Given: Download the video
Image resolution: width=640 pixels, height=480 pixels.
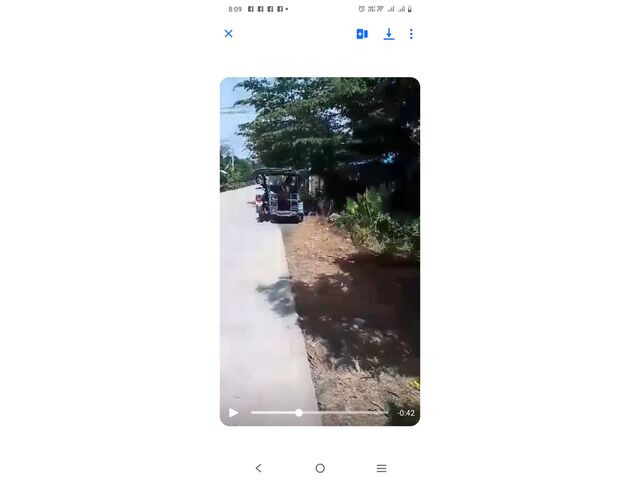Looking at the screenshot, I should coord(389,34).
